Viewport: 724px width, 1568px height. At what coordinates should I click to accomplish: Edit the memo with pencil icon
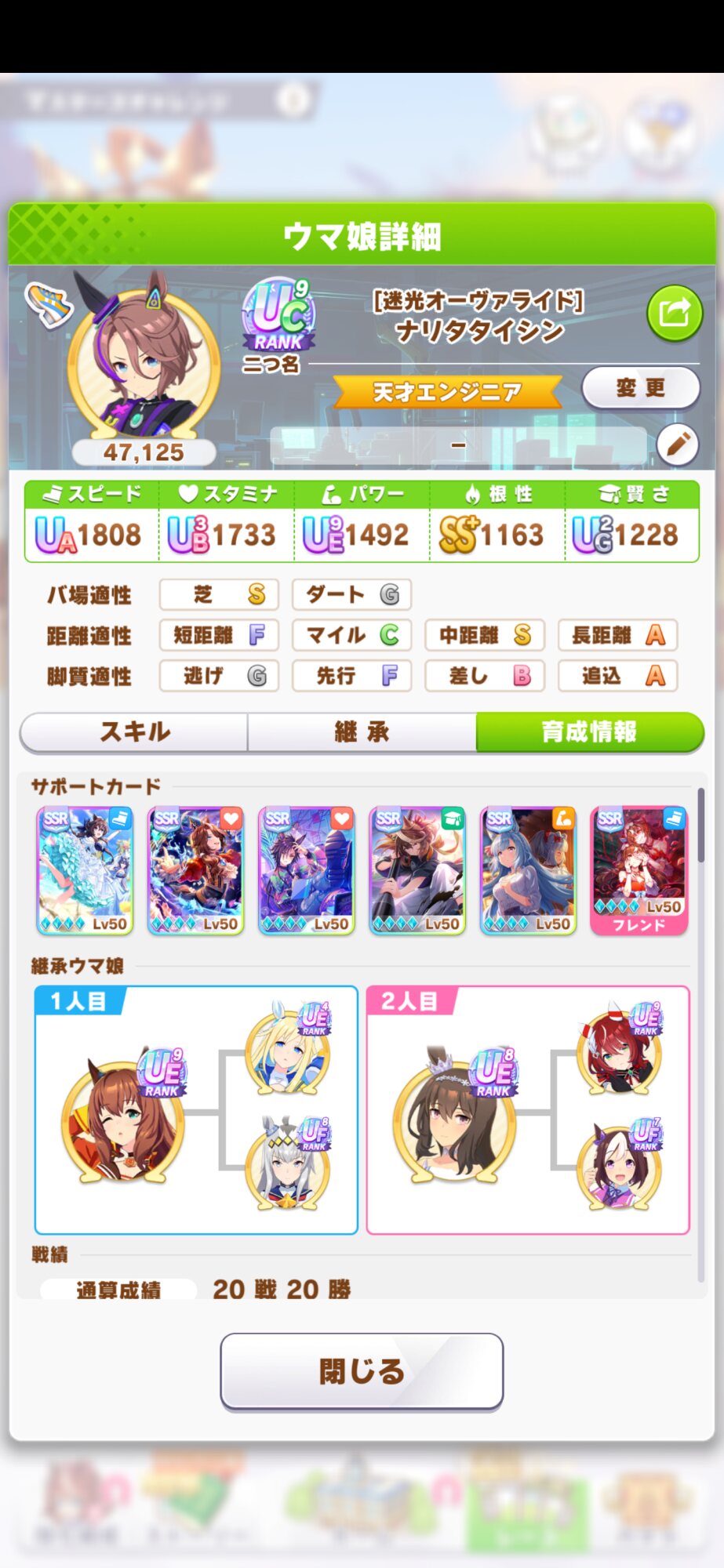point(677,445)
